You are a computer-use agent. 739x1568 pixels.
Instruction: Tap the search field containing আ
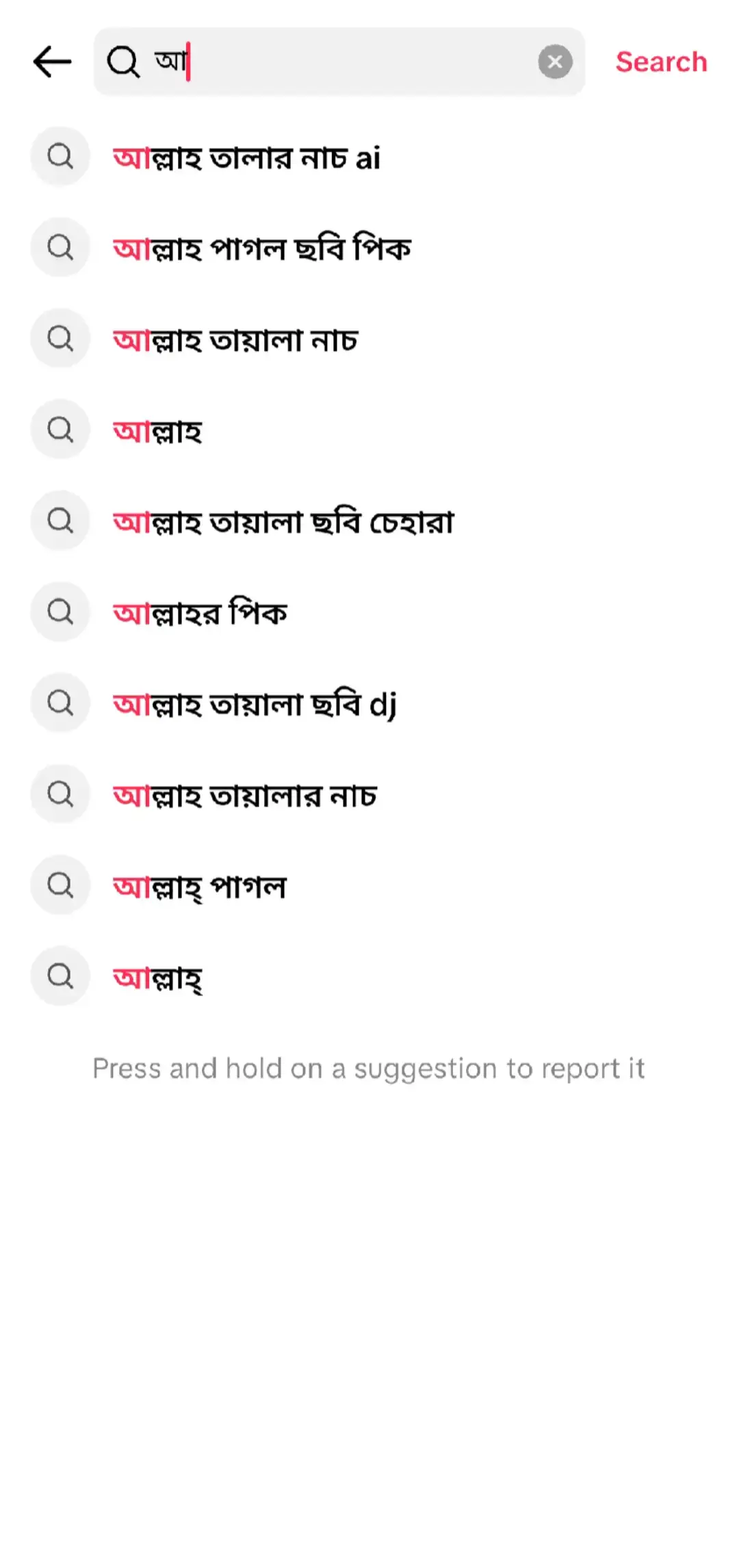(x=339, y=62)
